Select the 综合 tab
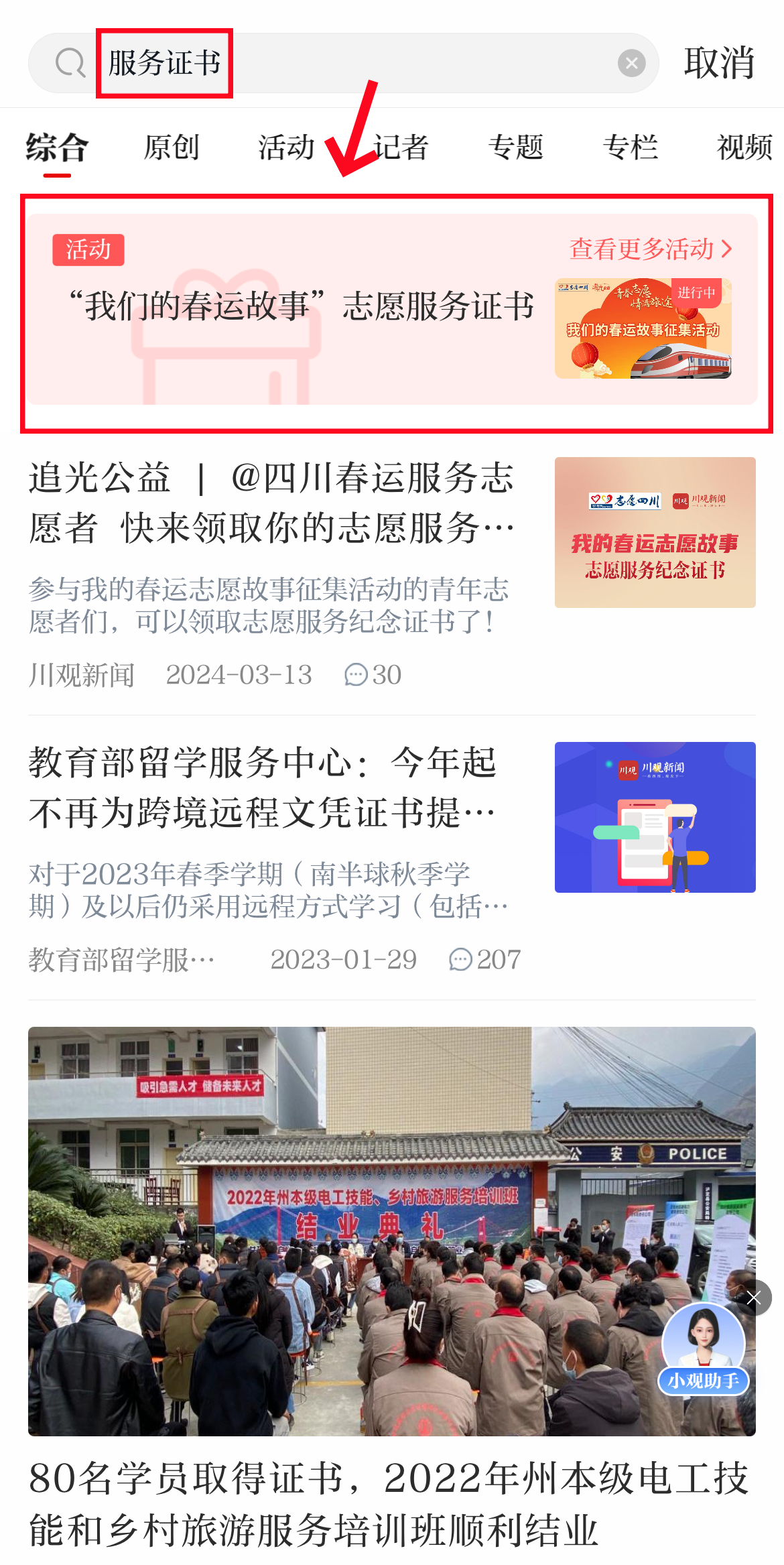This screenshot has height=1565, width=784. [x=58, y=147]
